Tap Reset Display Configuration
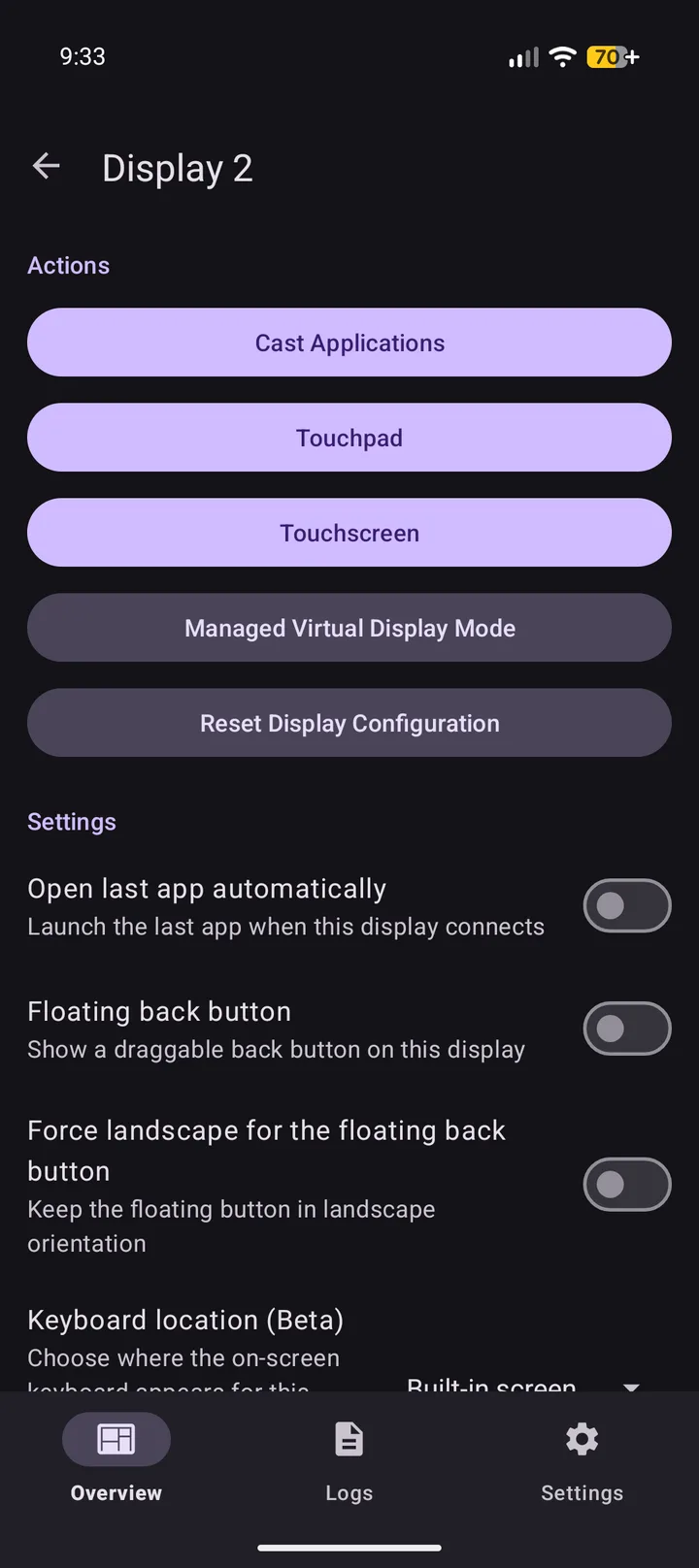699x1568 pixels. click(349, 723)
